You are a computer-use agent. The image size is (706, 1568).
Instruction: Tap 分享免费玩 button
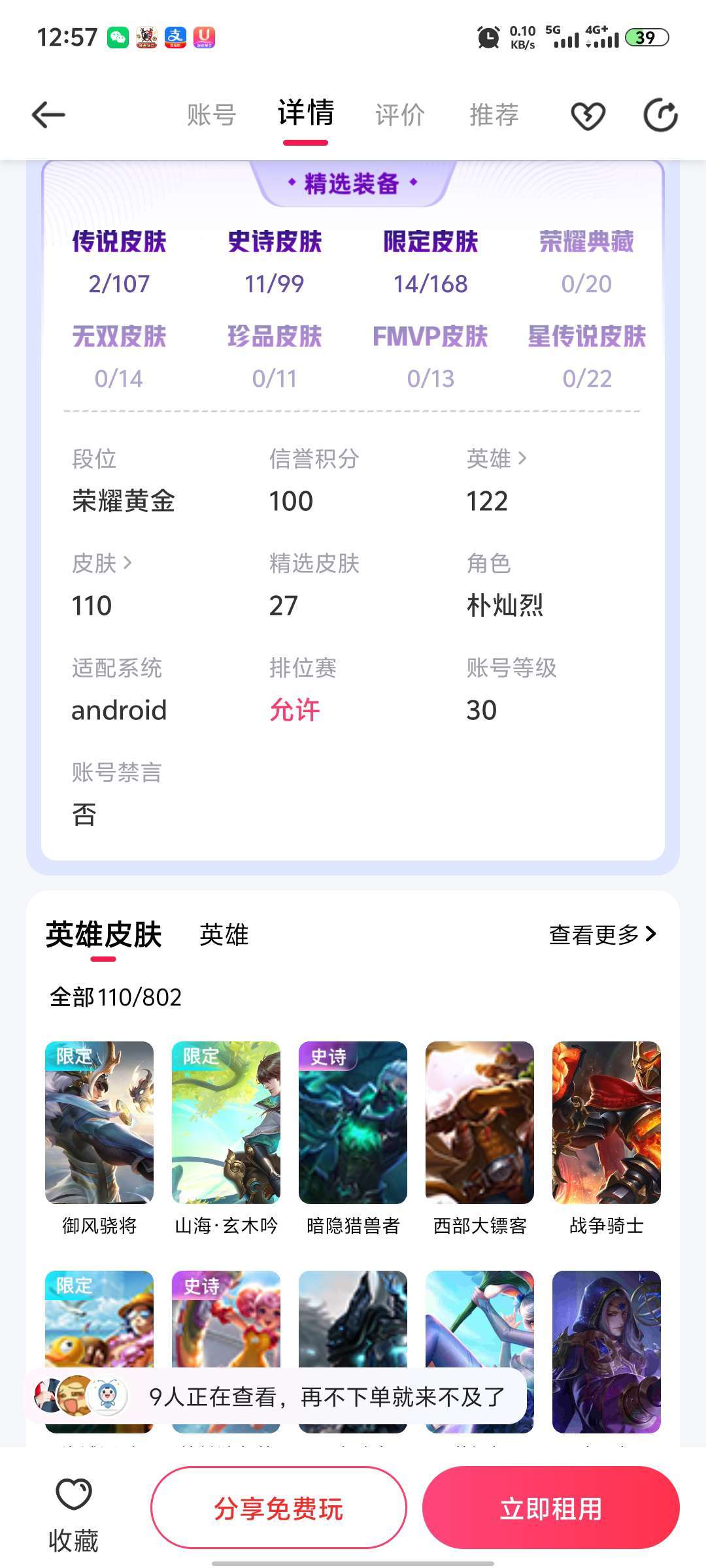point(278,1508)
